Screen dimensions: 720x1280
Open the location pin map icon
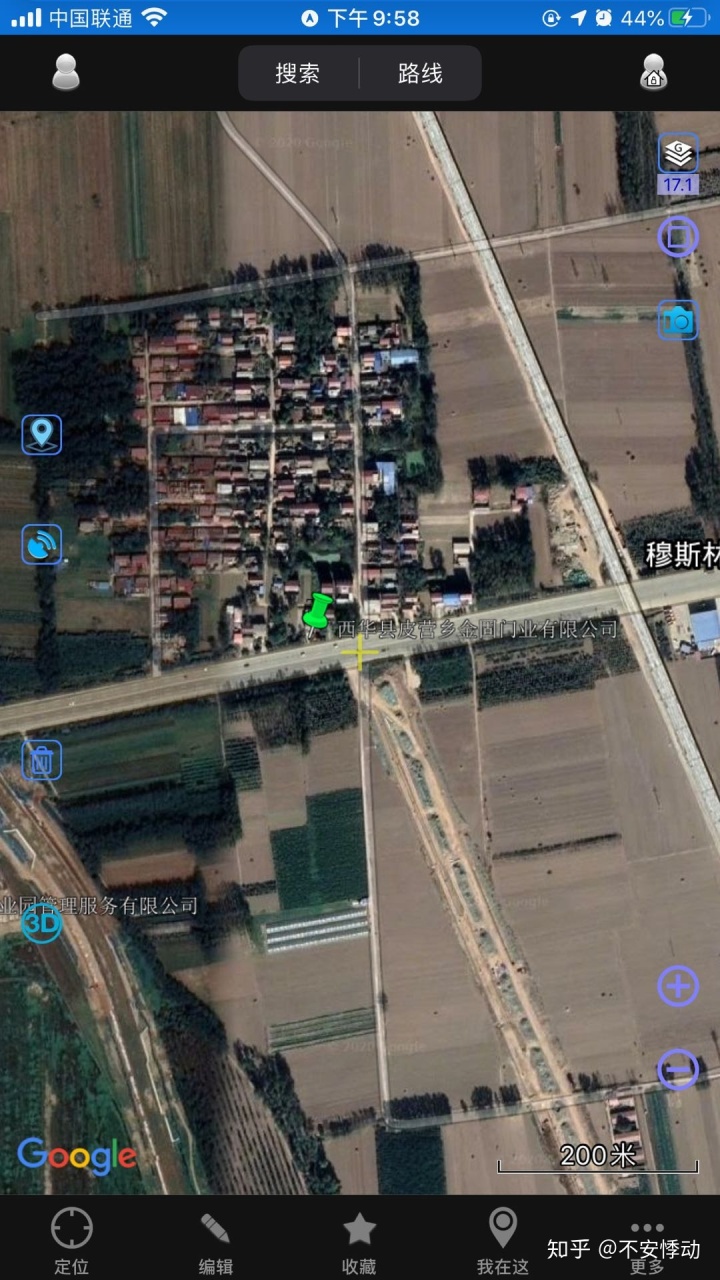coord(42,434)
